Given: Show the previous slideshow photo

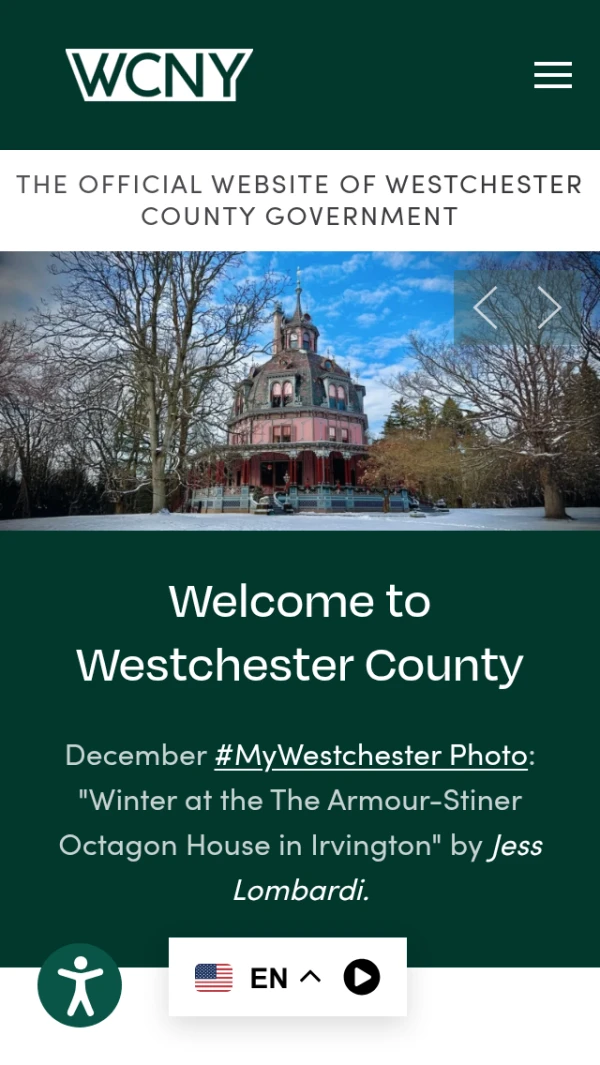Looking at the screenshot, I should 485,308.
